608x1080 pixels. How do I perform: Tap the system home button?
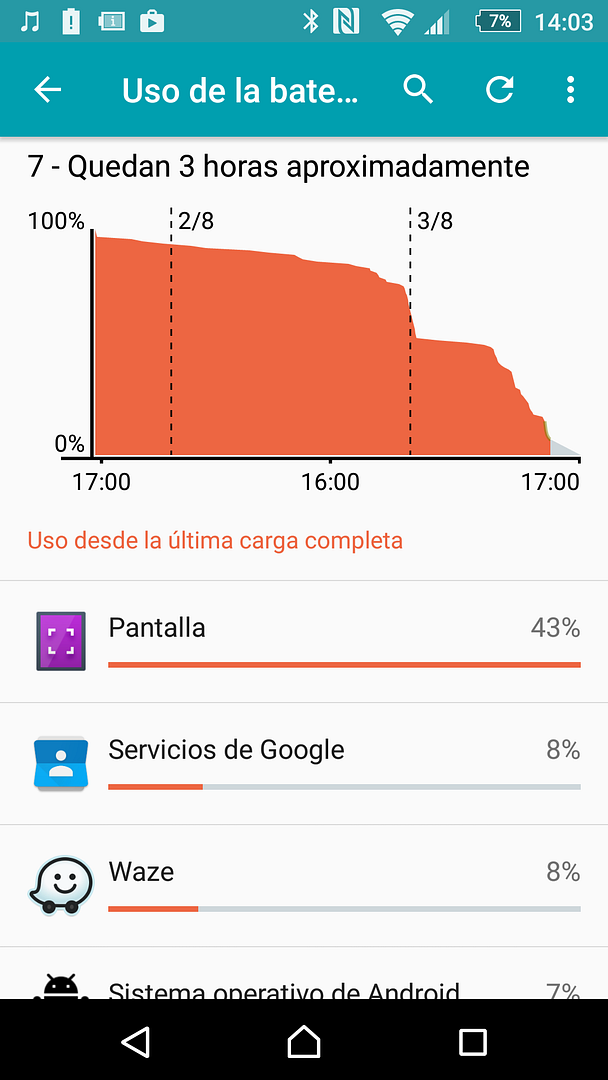click(304, 1041)
